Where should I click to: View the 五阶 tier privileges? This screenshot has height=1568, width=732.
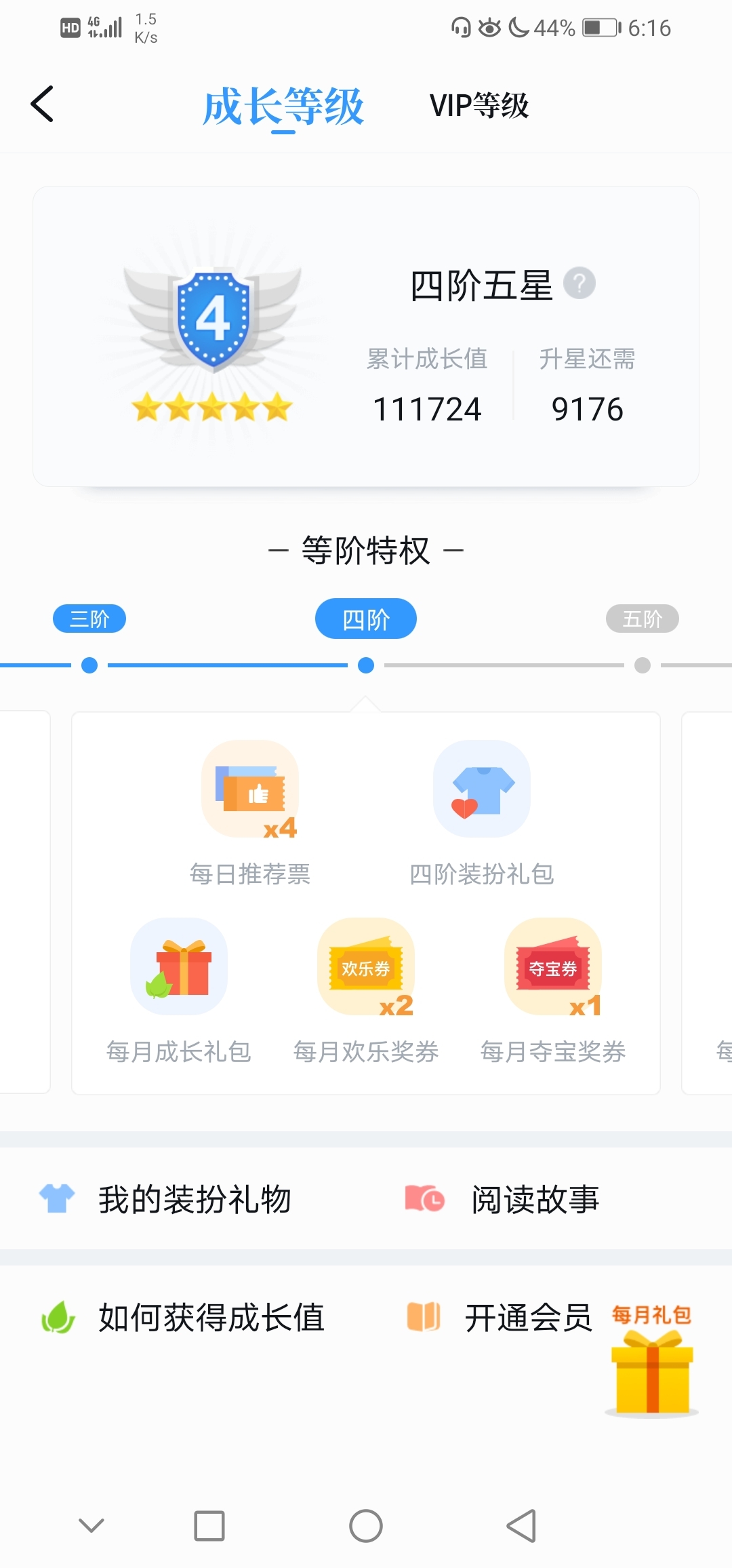(x=642, y=619)
